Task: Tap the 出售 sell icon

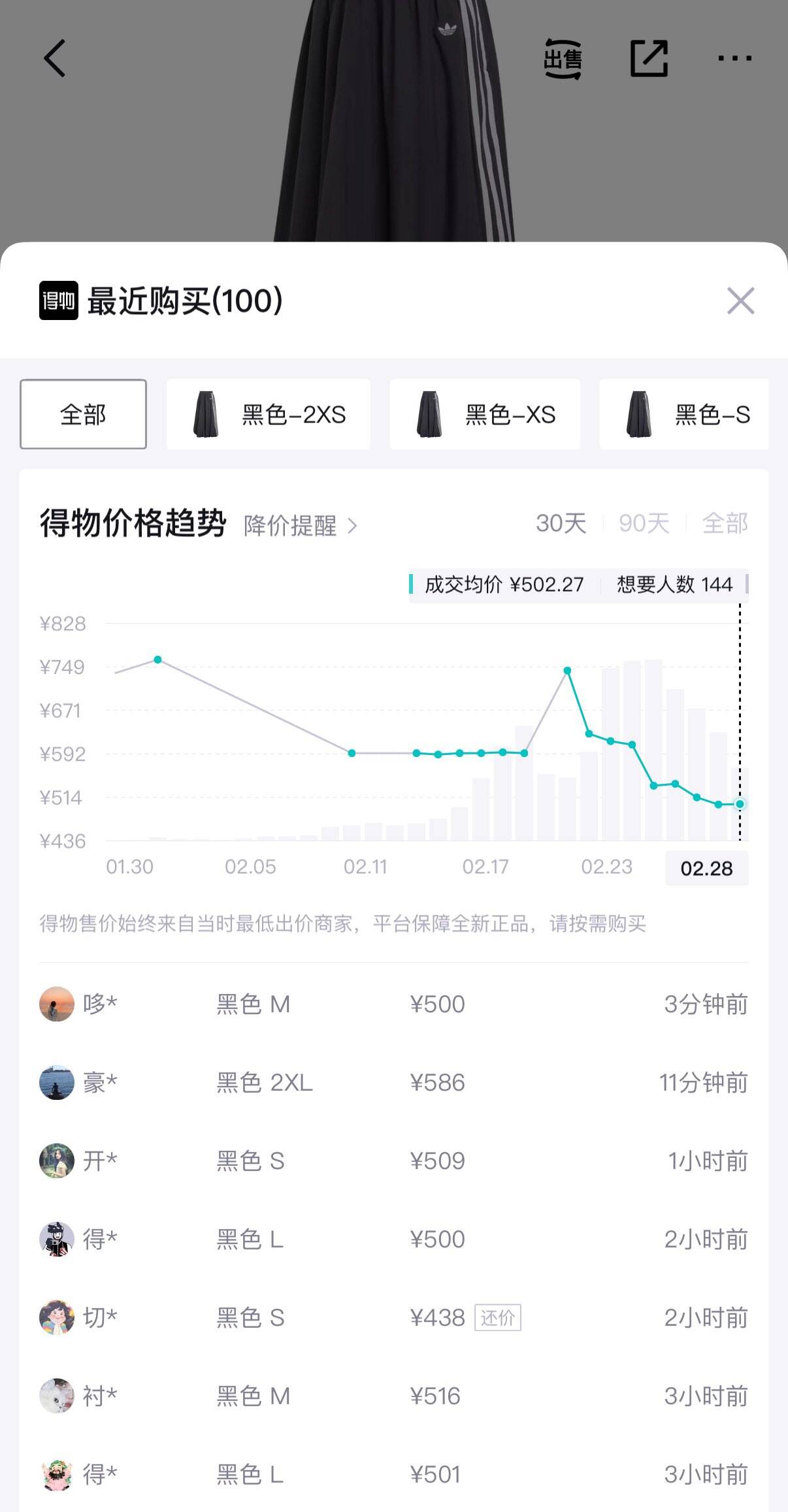Action: pyautogui.click(x=563, y=59)
